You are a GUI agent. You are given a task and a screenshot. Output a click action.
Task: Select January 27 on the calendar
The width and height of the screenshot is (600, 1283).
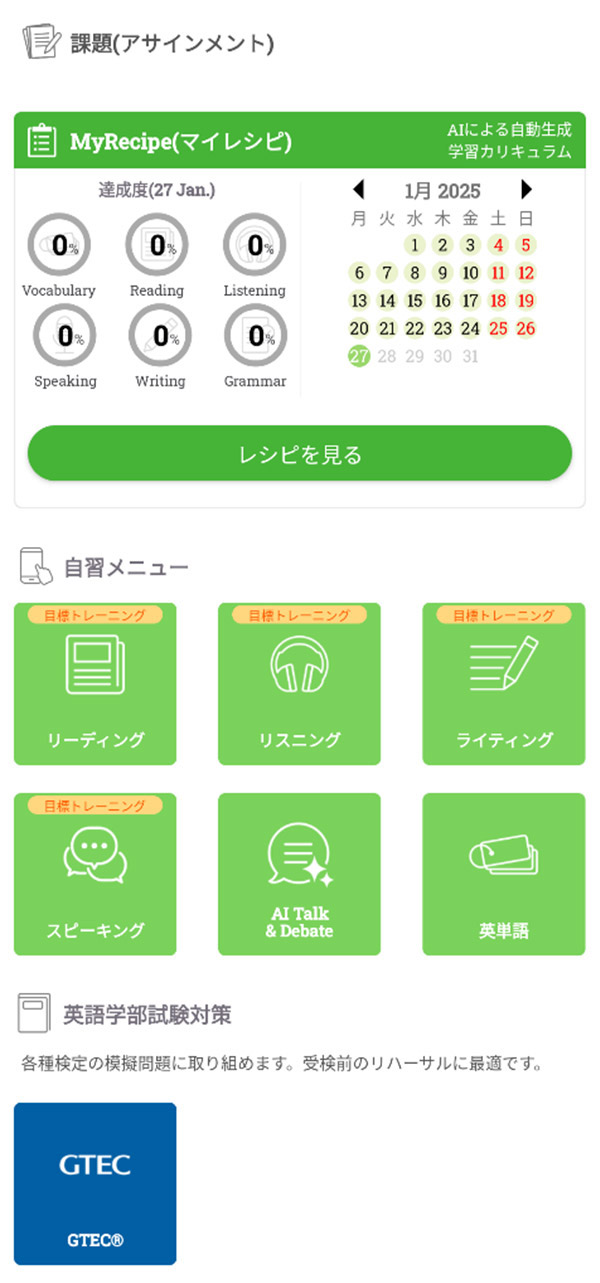[359, 356]
